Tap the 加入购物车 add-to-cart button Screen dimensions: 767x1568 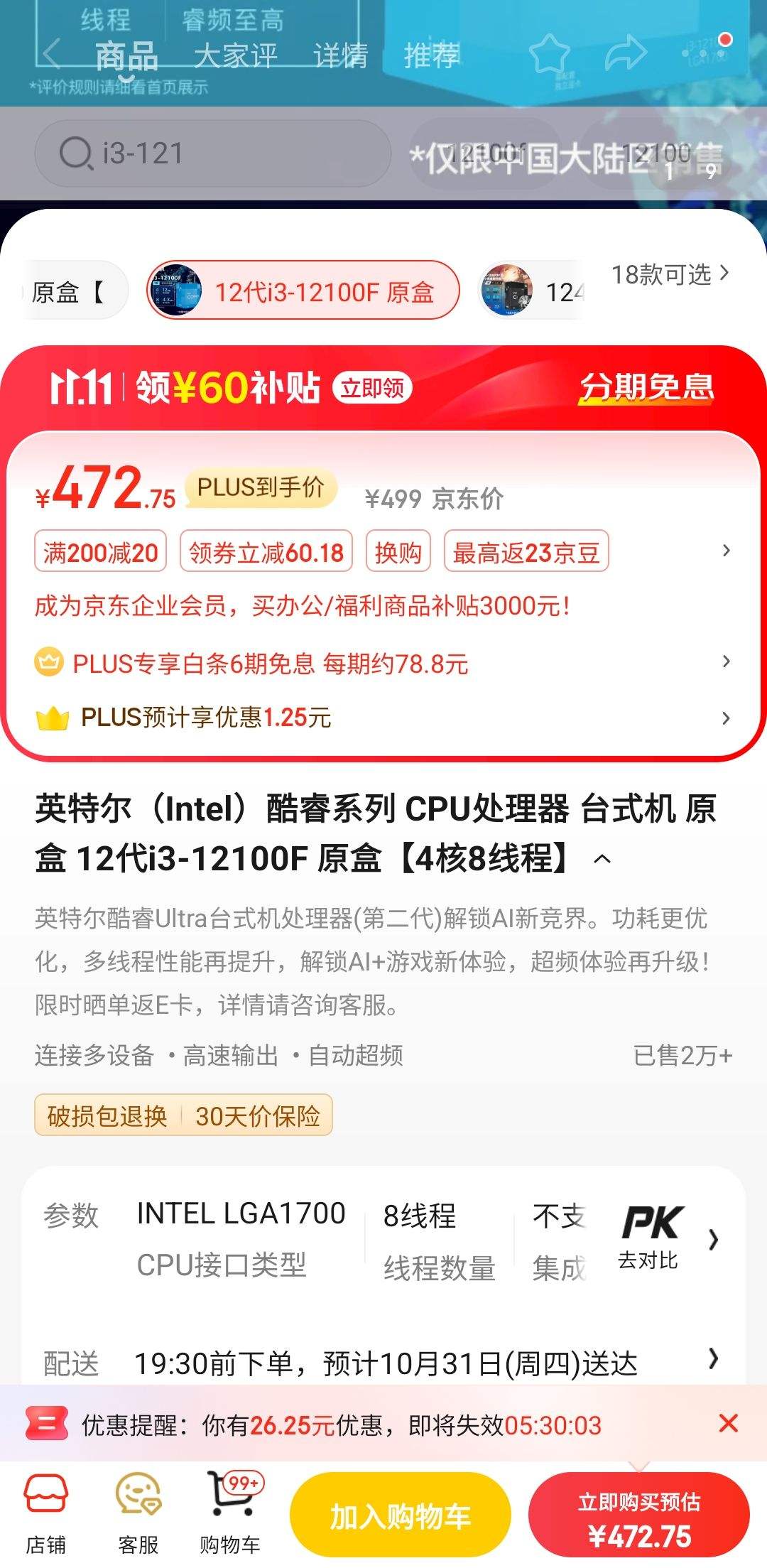pyautogui.click(x=400, y=1512)
